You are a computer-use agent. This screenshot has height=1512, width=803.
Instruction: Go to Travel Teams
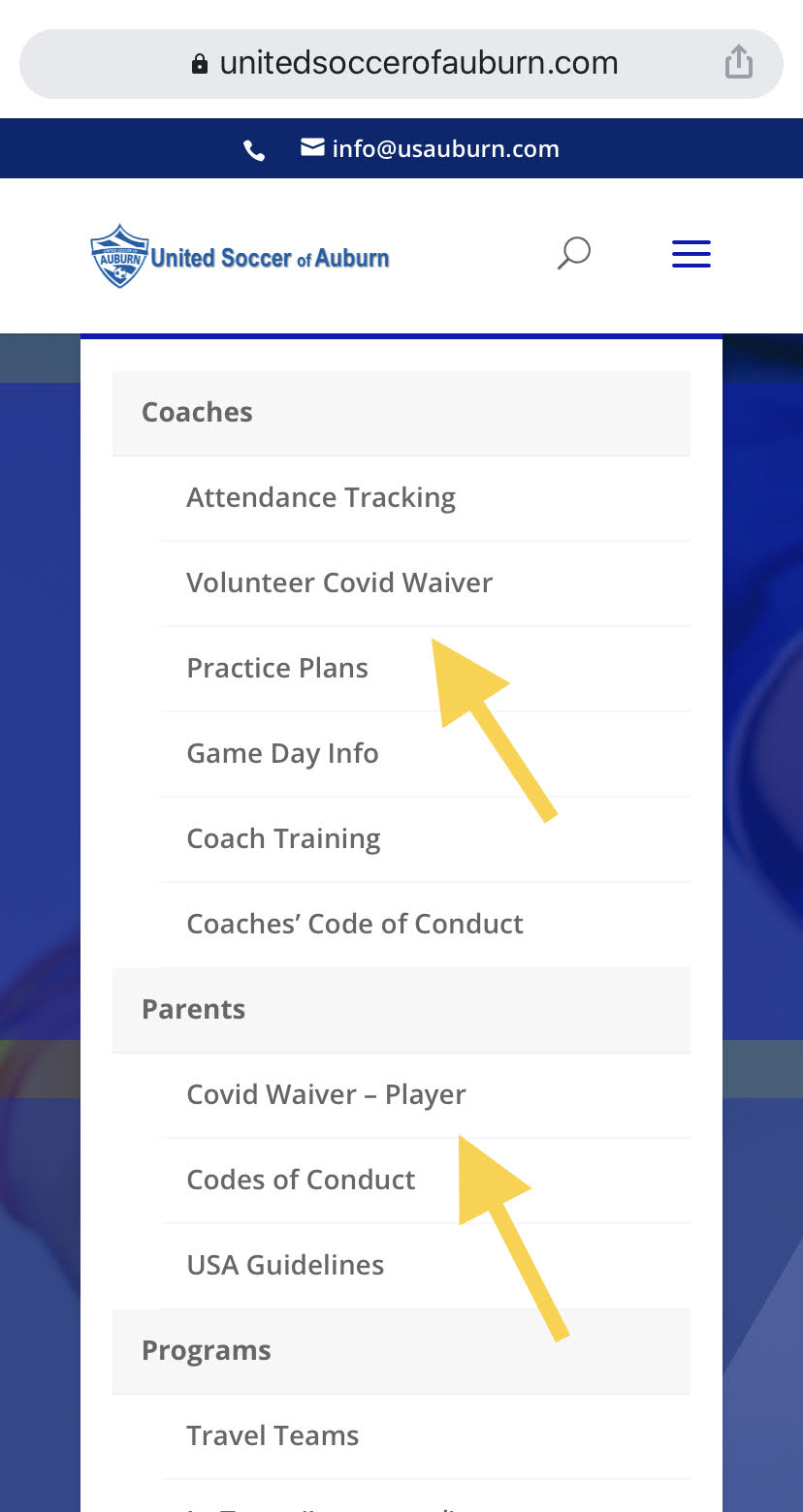(426, 1436)
